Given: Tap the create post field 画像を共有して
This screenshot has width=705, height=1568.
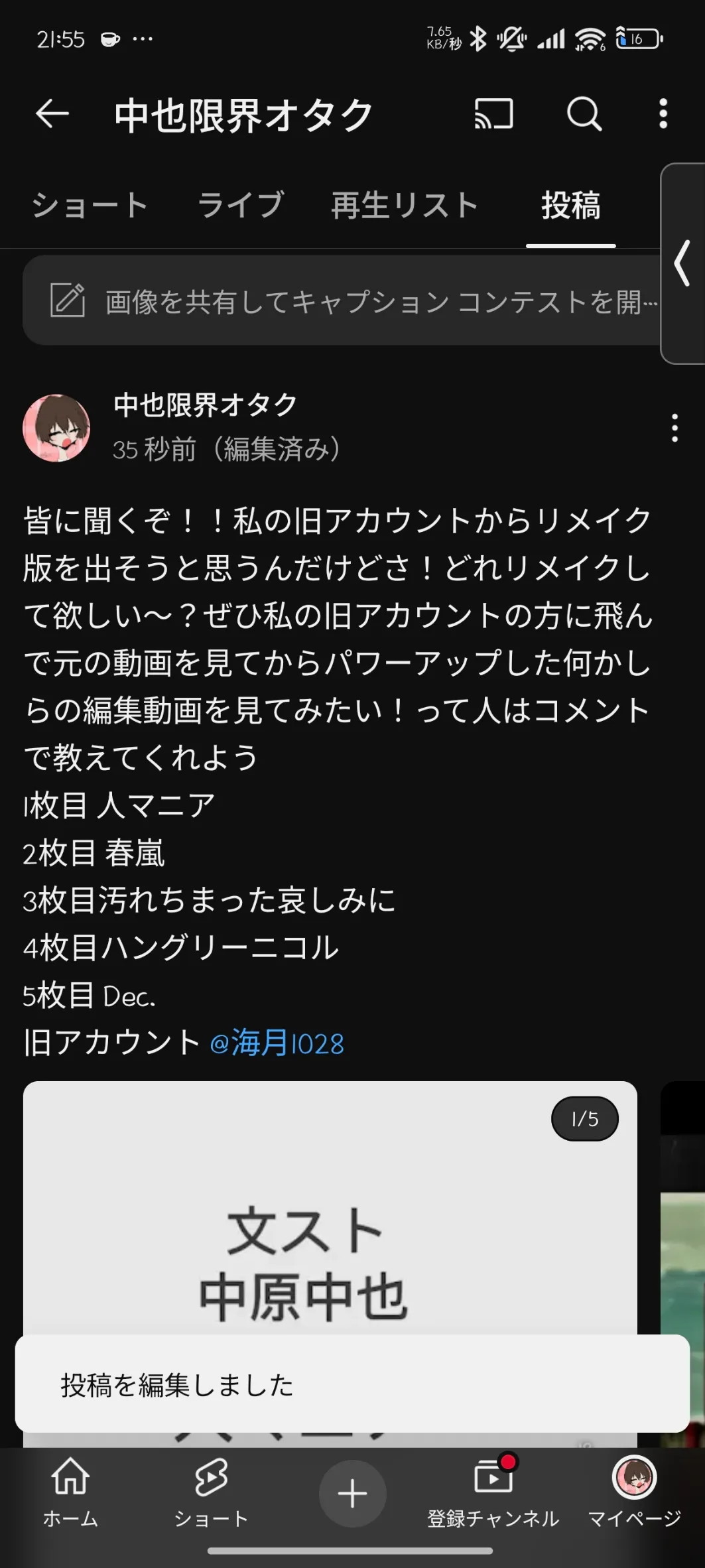Looking at the screenshot, I should point(342,300).
